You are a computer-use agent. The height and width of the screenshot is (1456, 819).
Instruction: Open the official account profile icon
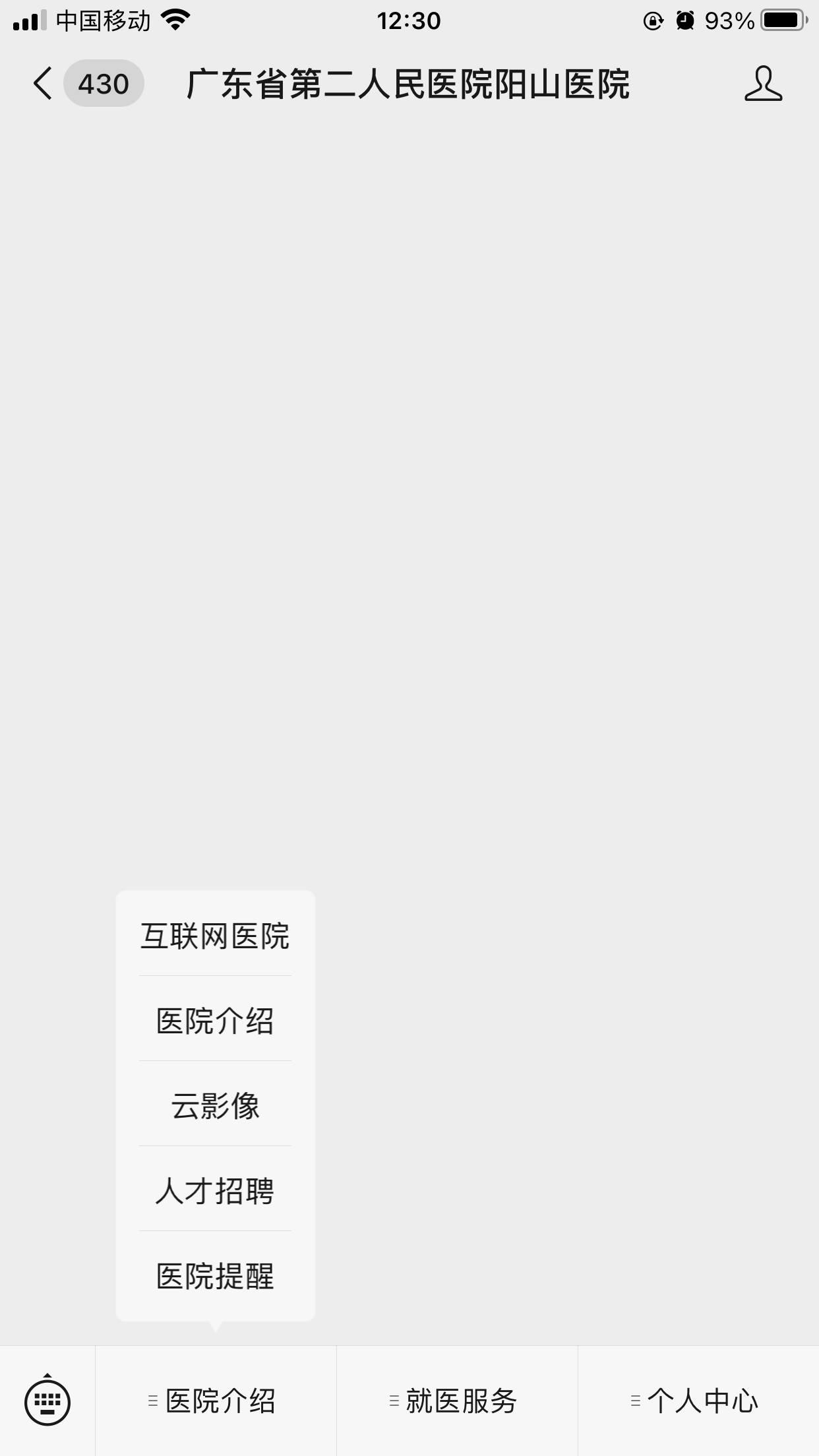coord(763,84)
